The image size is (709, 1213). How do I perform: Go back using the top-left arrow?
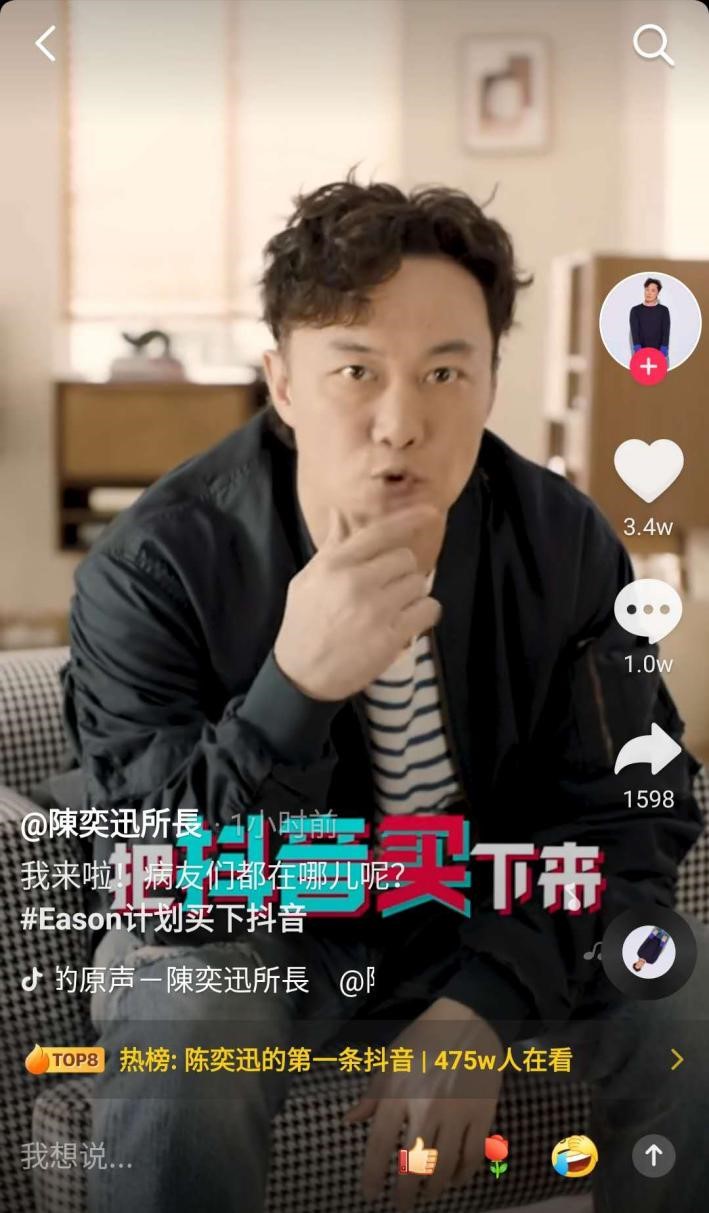45,43
